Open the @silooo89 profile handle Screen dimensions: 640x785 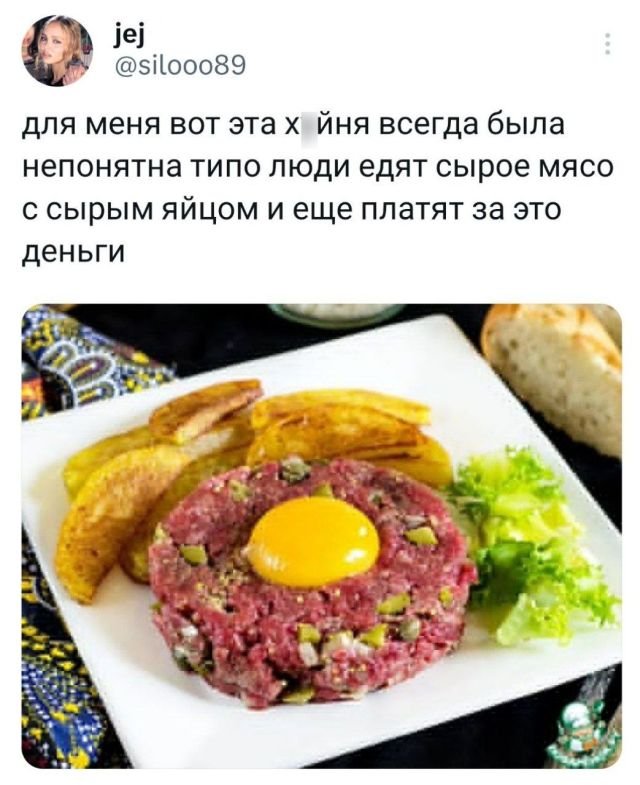point(175,66)
